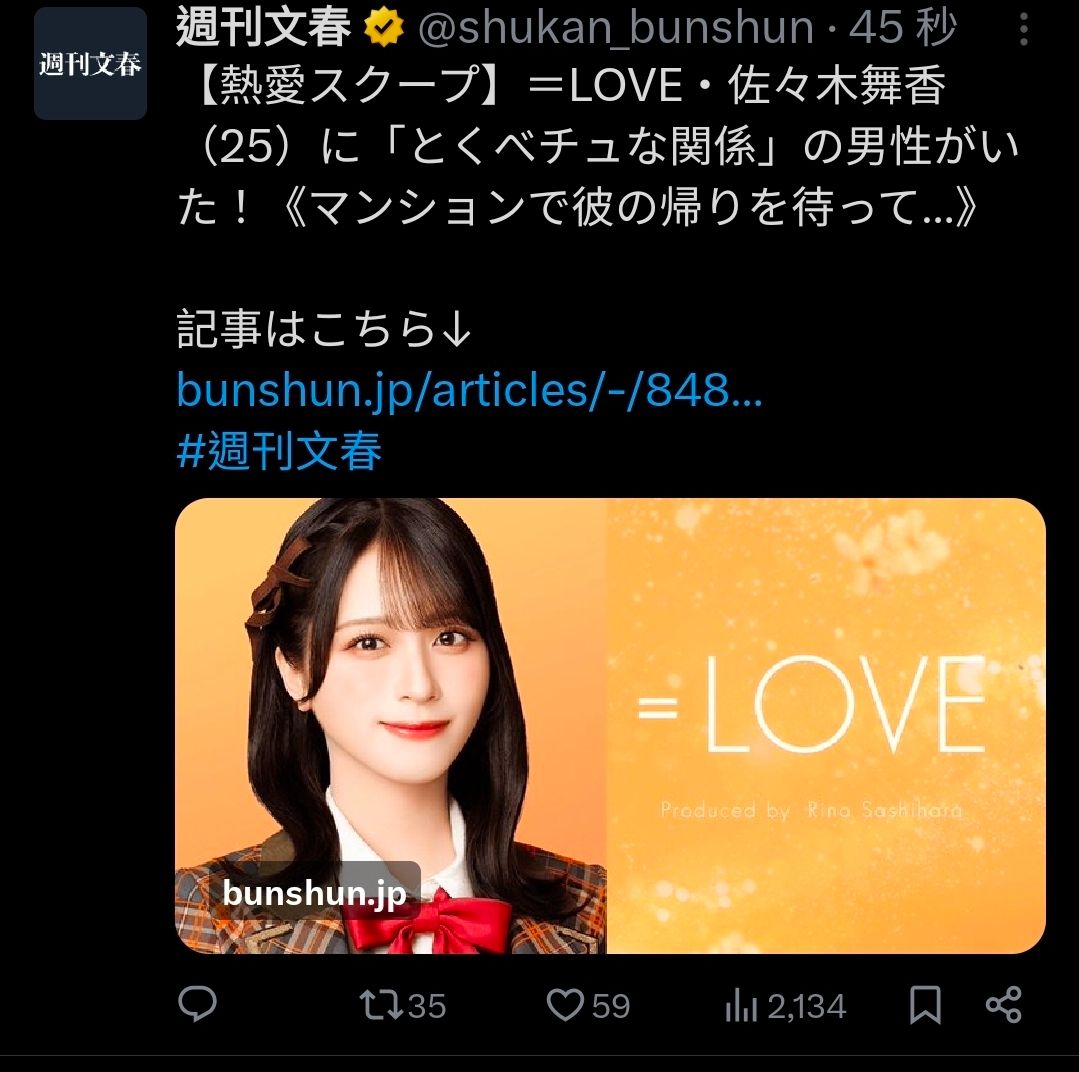View the tweet's analytics count

point(785,1005)
